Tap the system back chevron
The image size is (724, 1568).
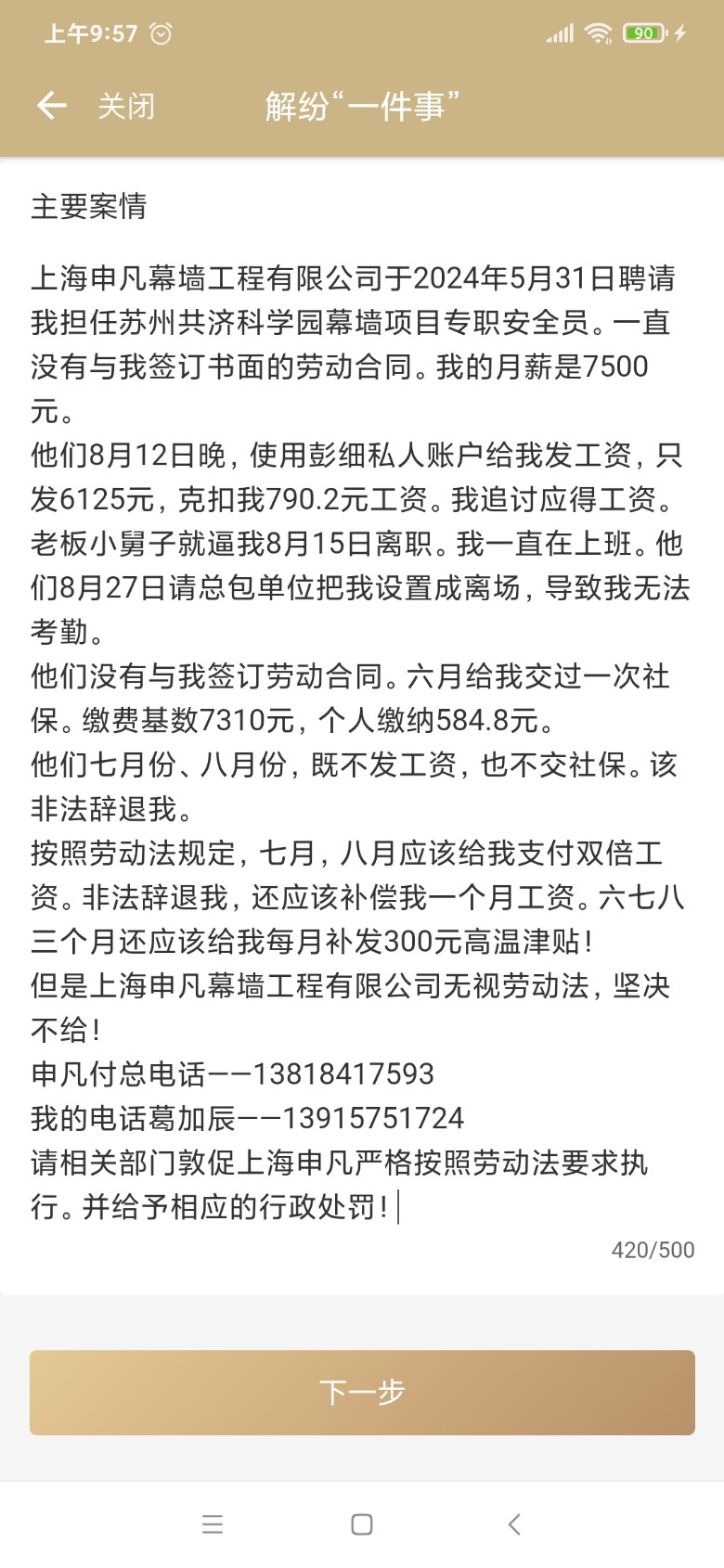click(x=514, y=1524)
